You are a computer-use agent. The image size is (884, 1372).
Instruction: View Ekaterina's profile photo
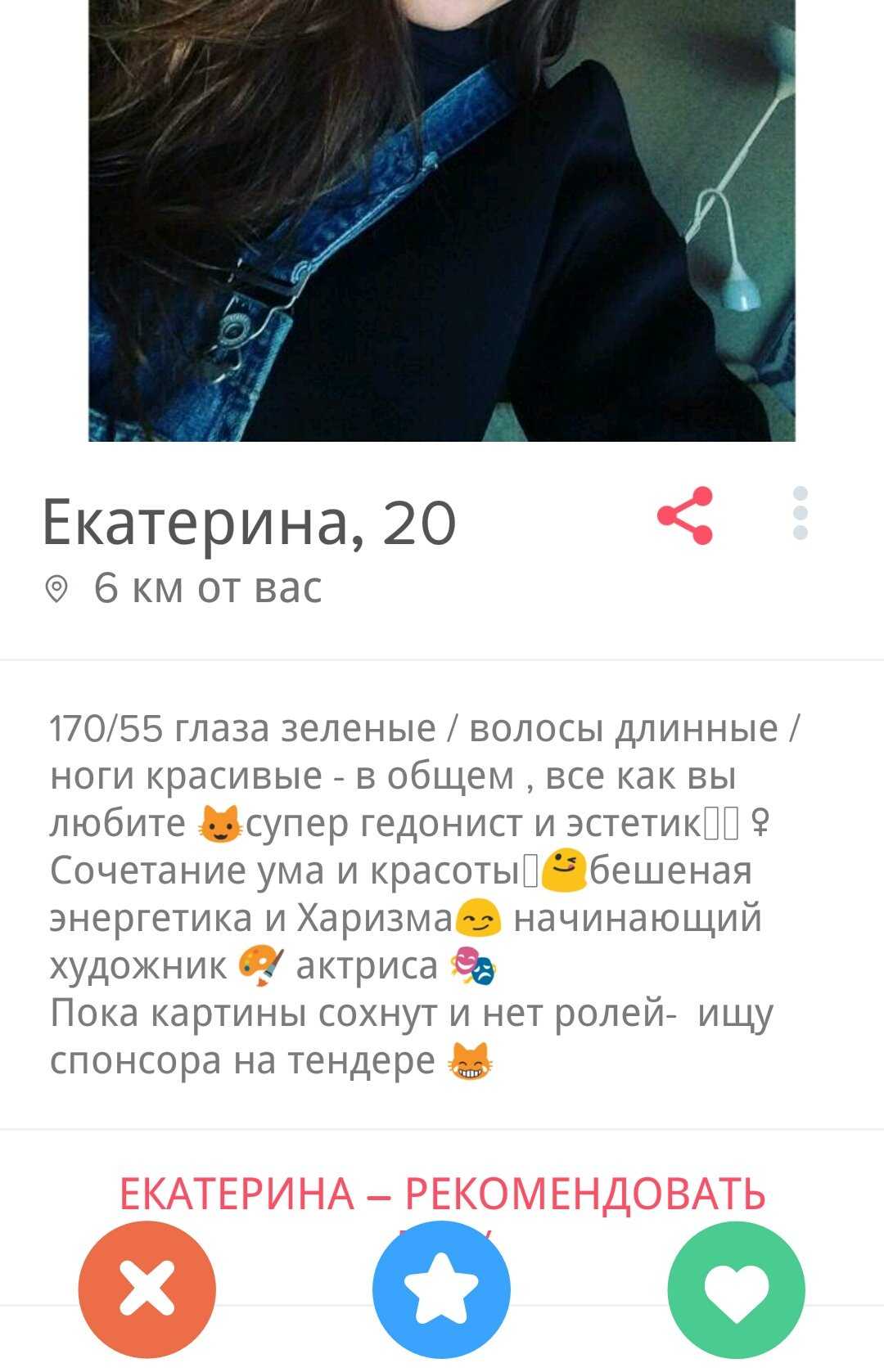[x=442, y=221]
